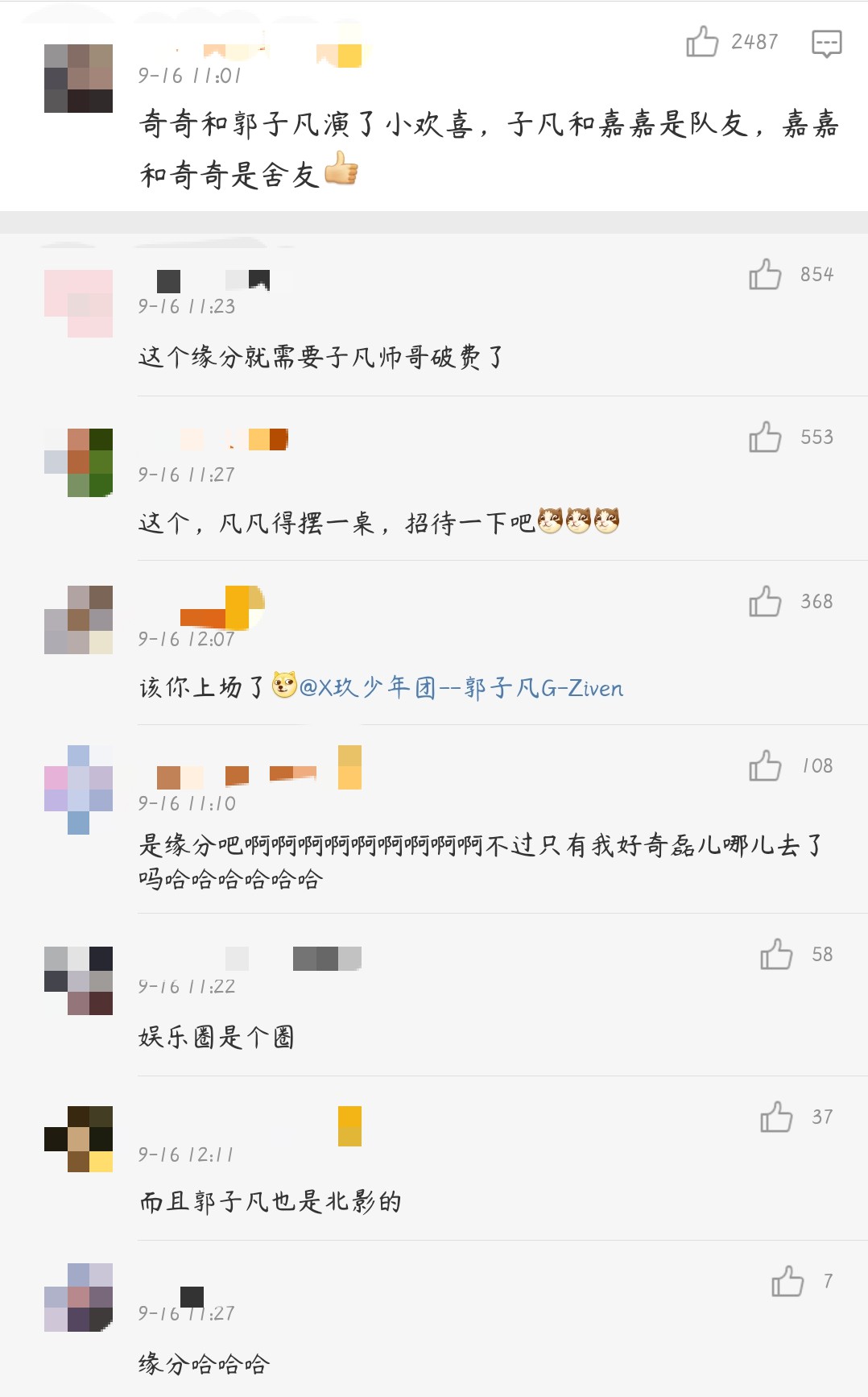This screenshot has height=1397, width=868.
Task: Open avatar of the 9-16 12:11 commenter
Action: (78, 1139)
